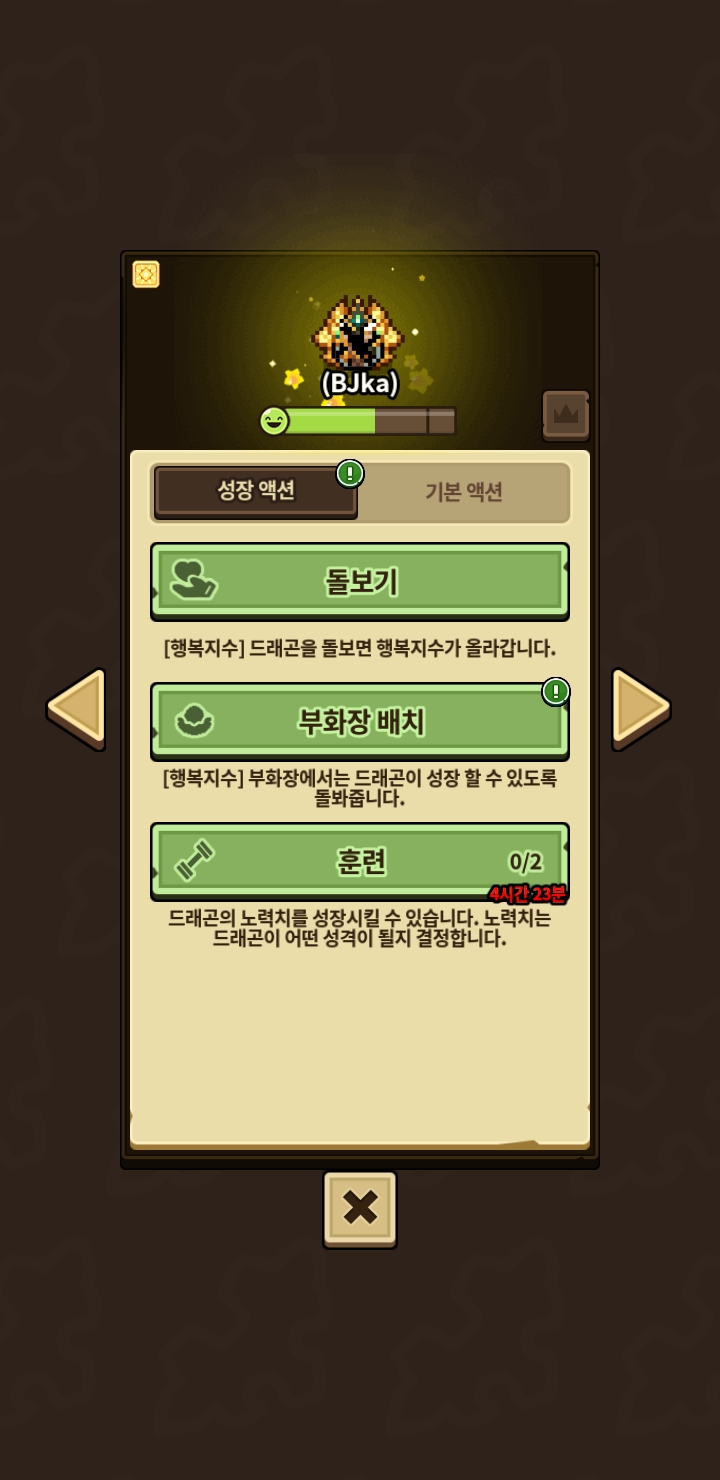Open the crown icon button
Screen dimensions: 720x1480
coord(566,414)
